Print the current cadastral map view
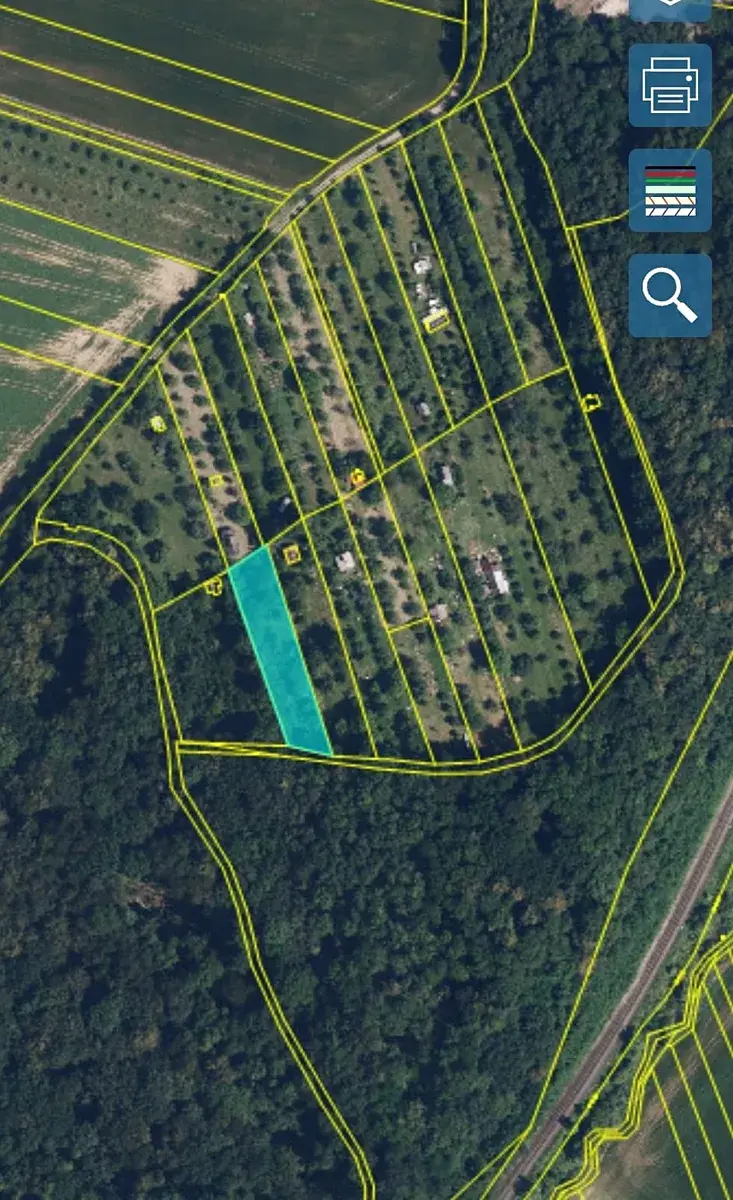733x1200 pixels. coord(670,85)
